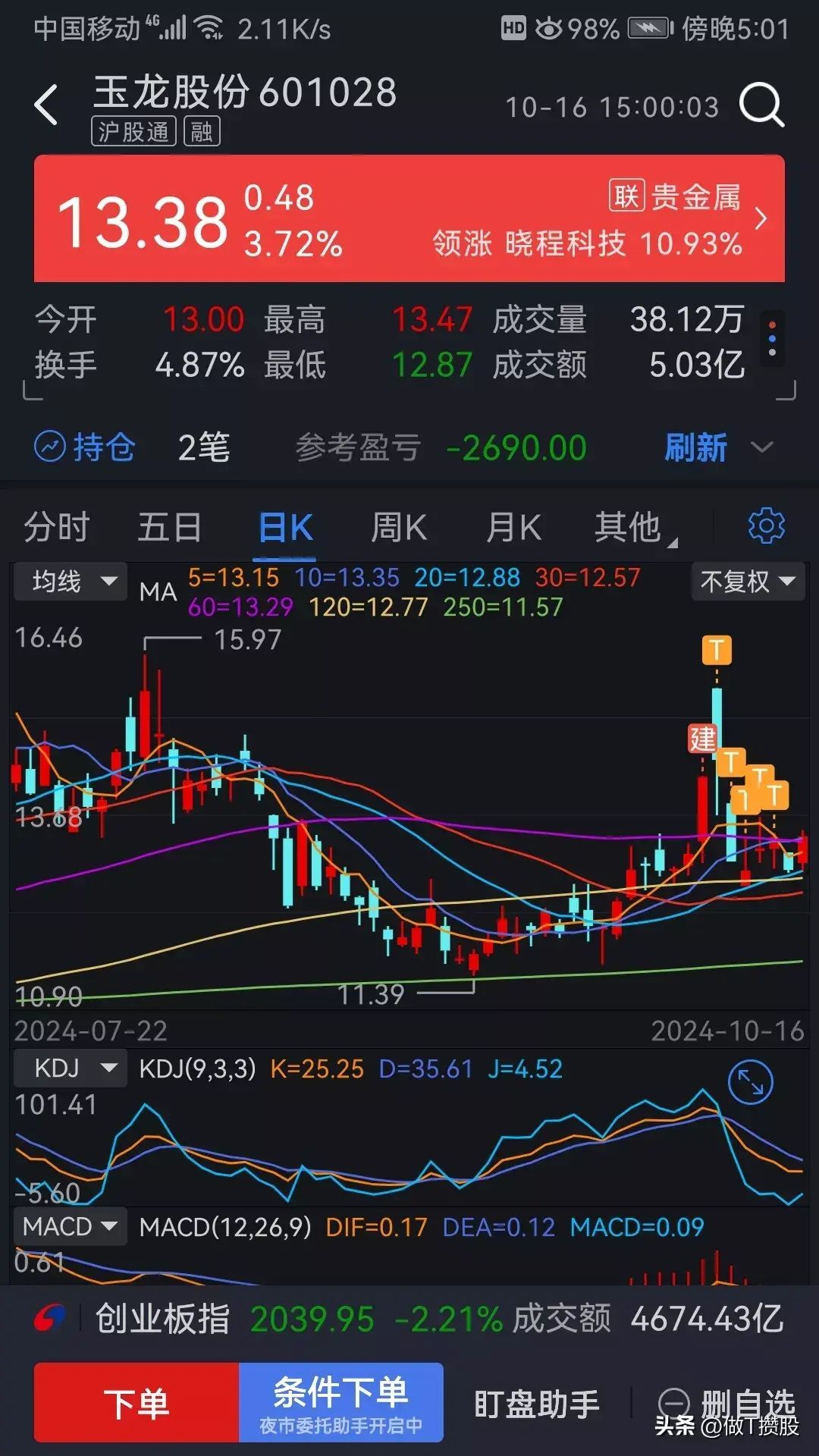
Task: Switch to the 周K chart tab
Action: tap(399, 527)
